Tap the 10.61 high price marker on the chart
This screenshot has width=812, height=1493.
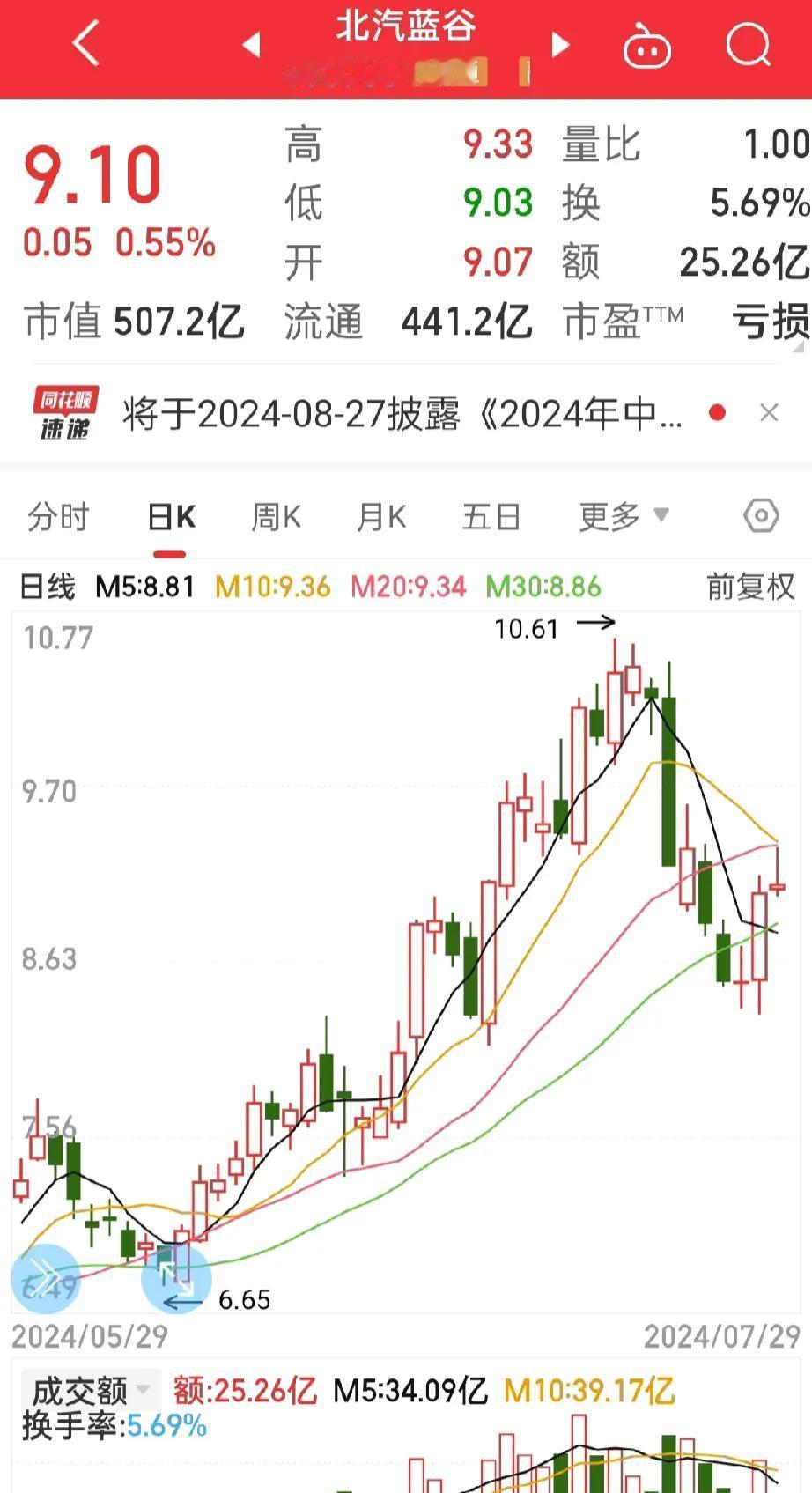pos(528,627)
